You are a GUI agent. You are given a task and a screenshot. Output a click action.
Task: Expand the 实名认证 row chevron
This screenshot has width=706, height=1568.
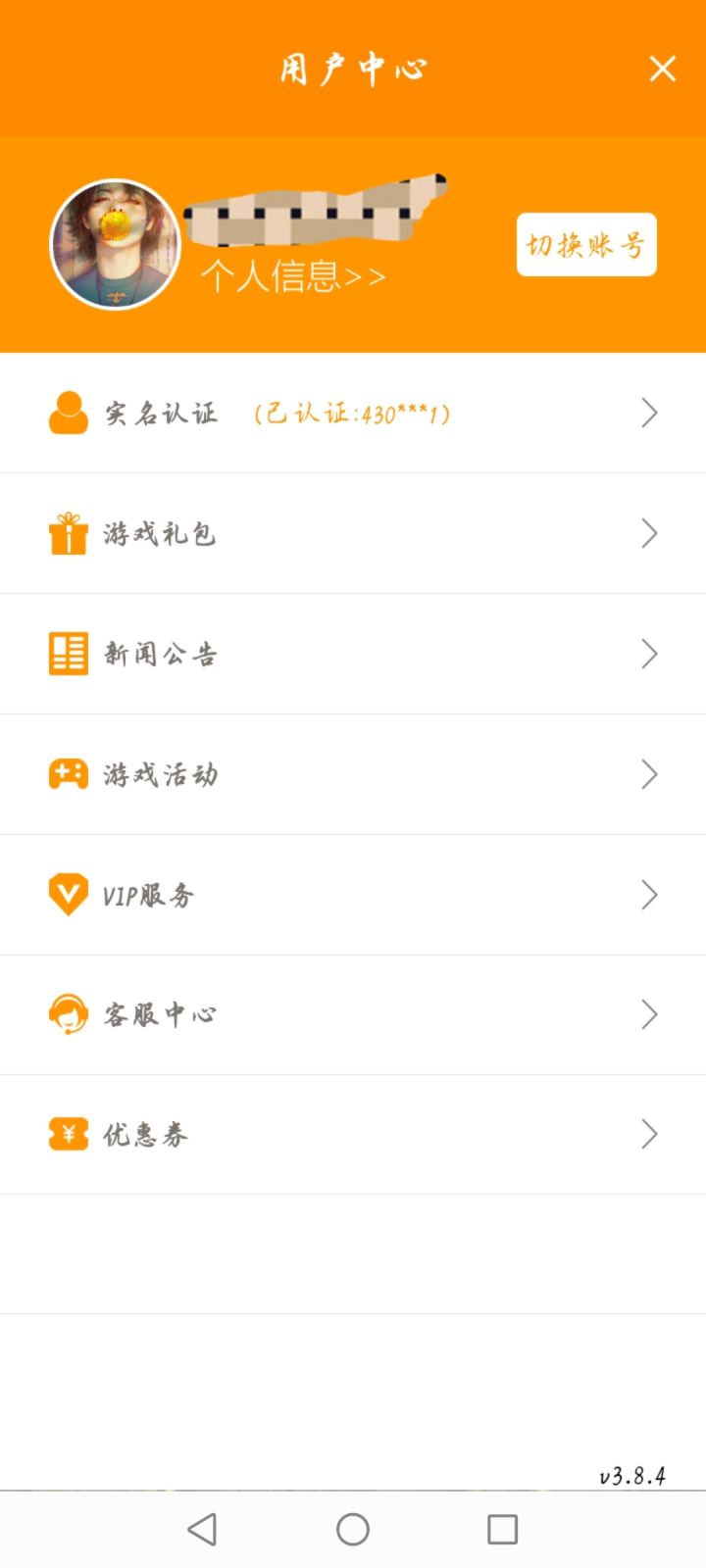[x=648, y=413]
